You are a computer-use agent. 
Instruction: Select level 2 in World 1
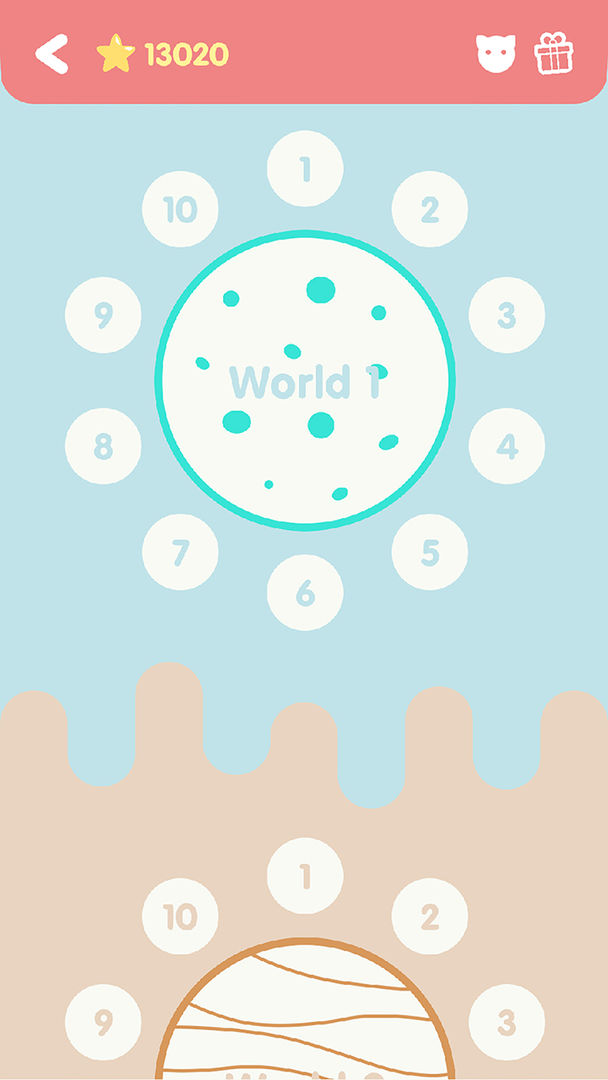pos(430,209)
